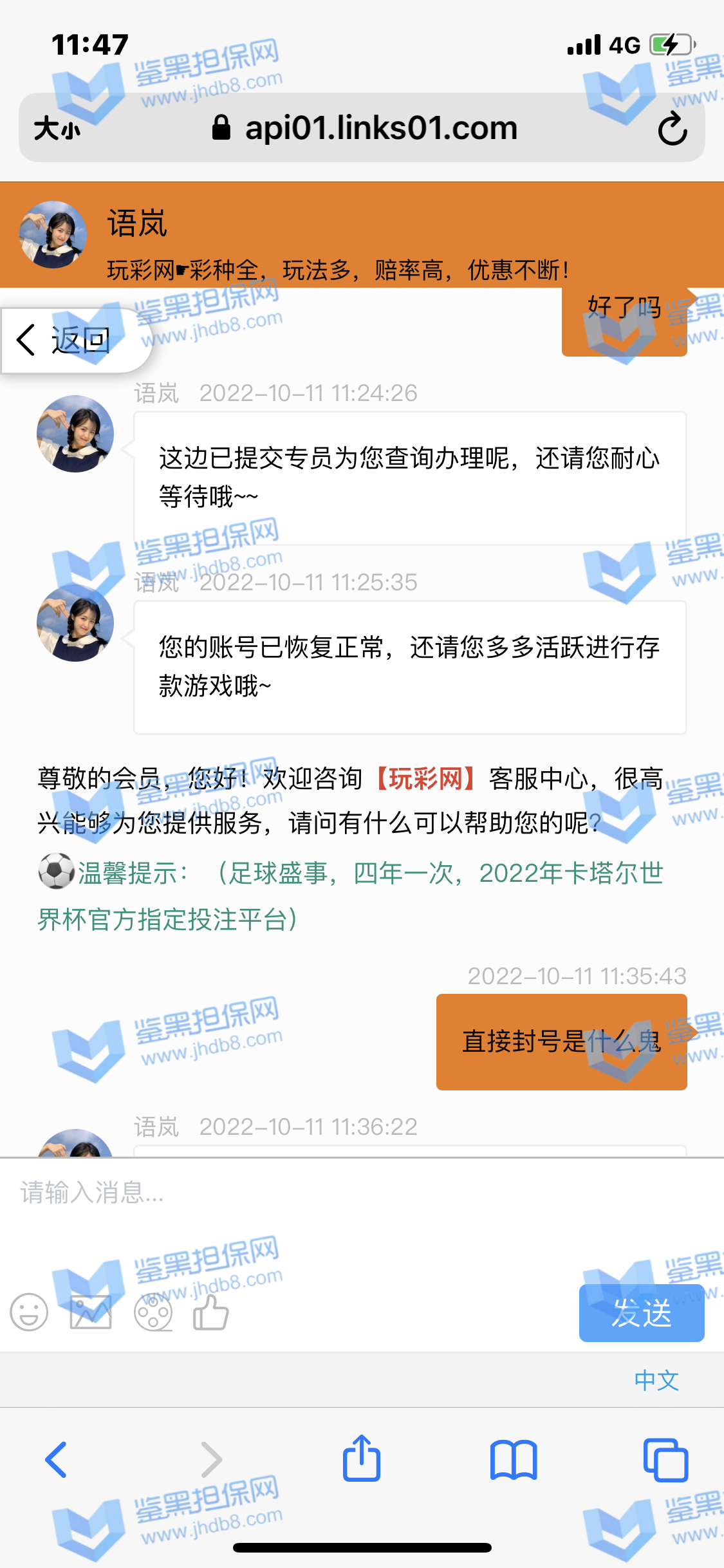The image size is (724, 1568).
Task: Go back in Safari
Action: tap(57, 1460)
